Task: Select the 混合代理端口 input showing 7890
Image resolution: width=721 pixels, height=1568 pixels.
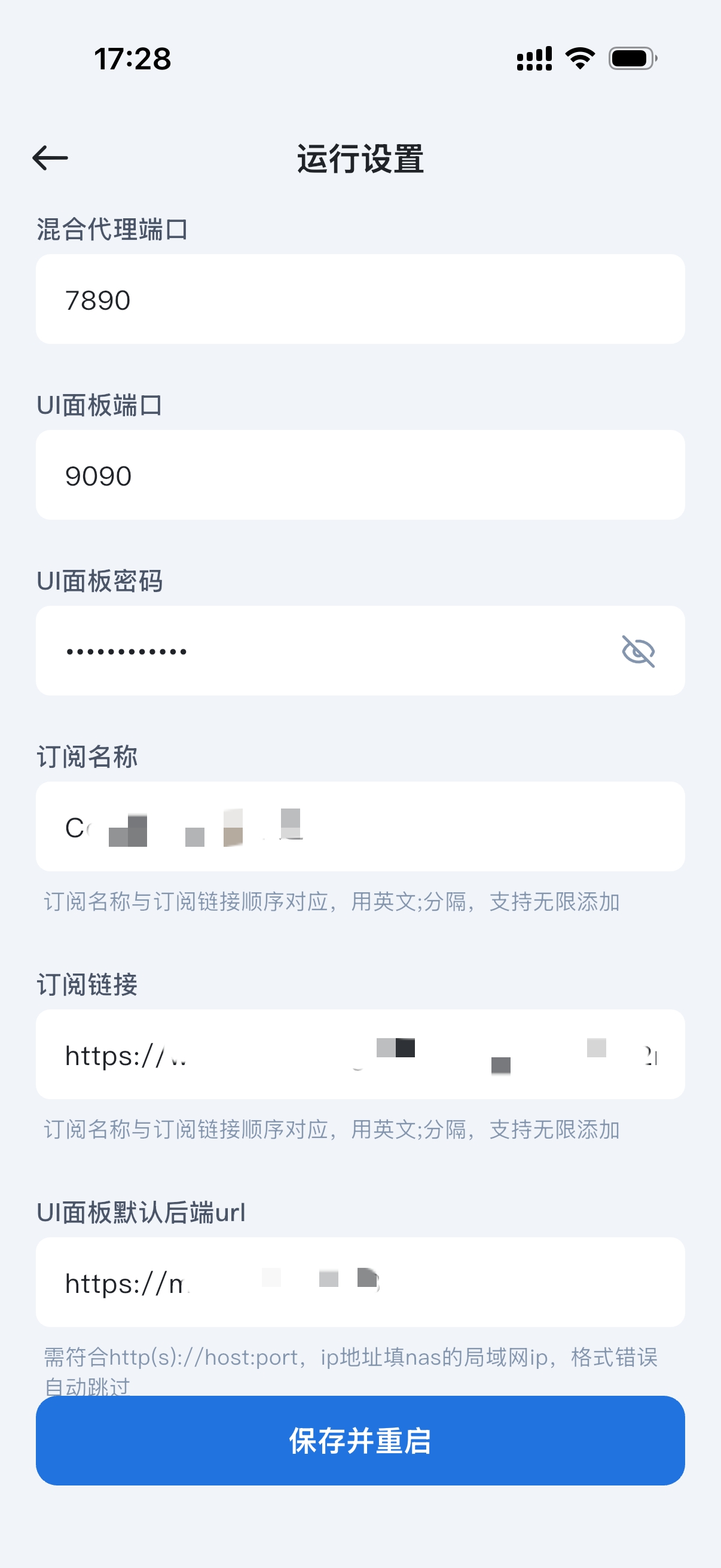Action: click(x=360, y=300)
